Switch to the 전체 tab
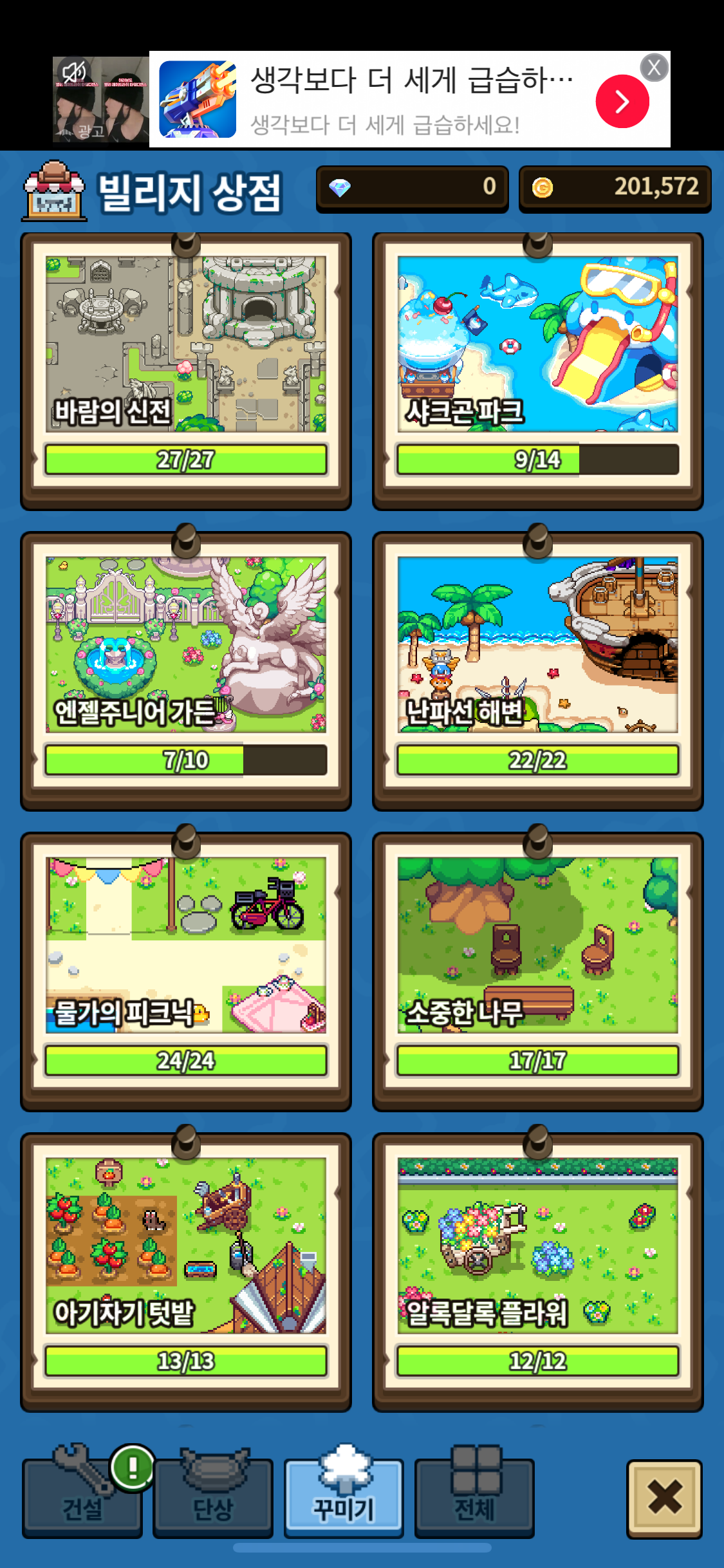Viewport: 724px width, 1568px height. click(474, 1497)
